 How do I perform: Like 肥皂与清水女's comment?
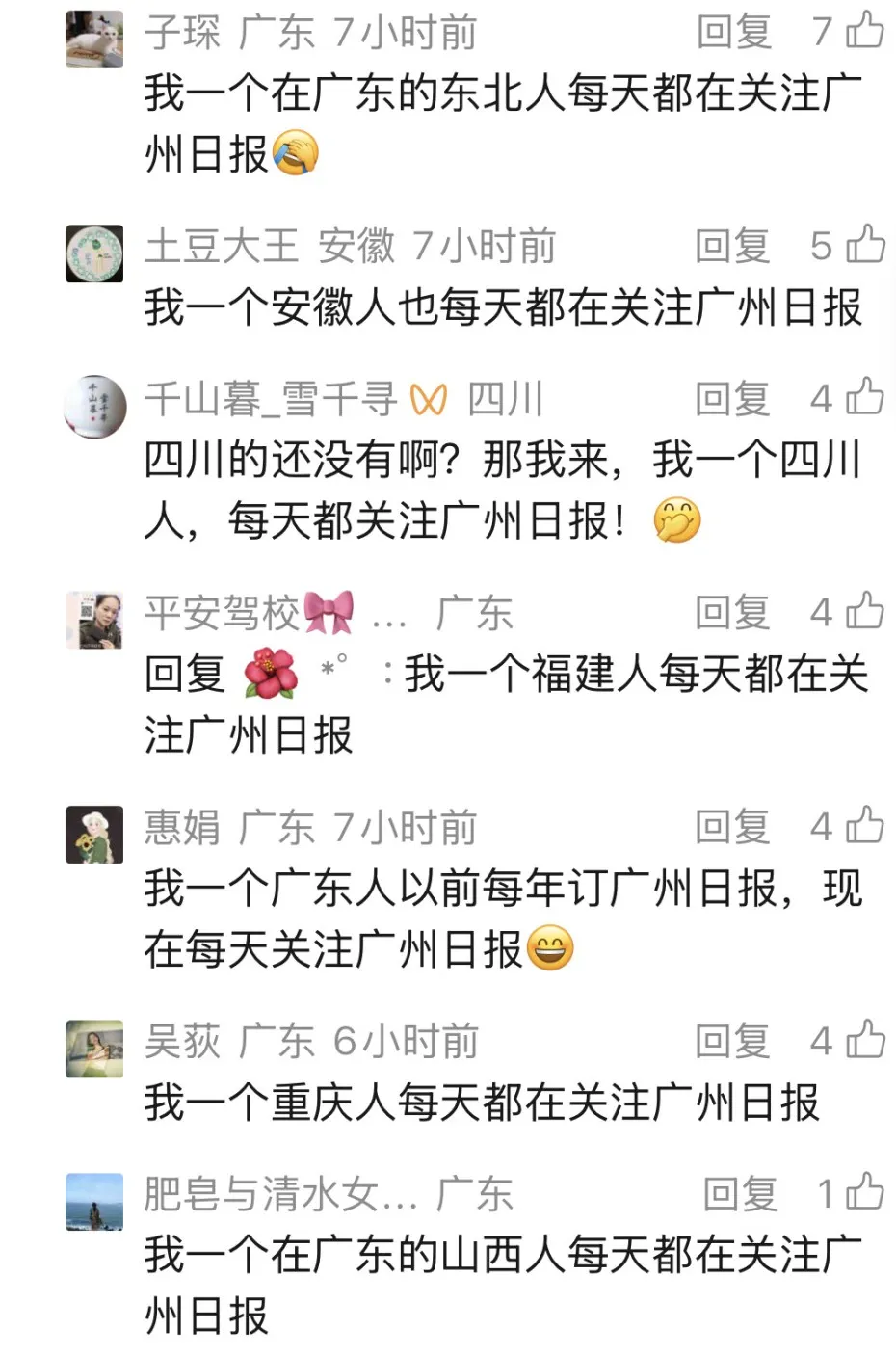tap(864, 1193)
